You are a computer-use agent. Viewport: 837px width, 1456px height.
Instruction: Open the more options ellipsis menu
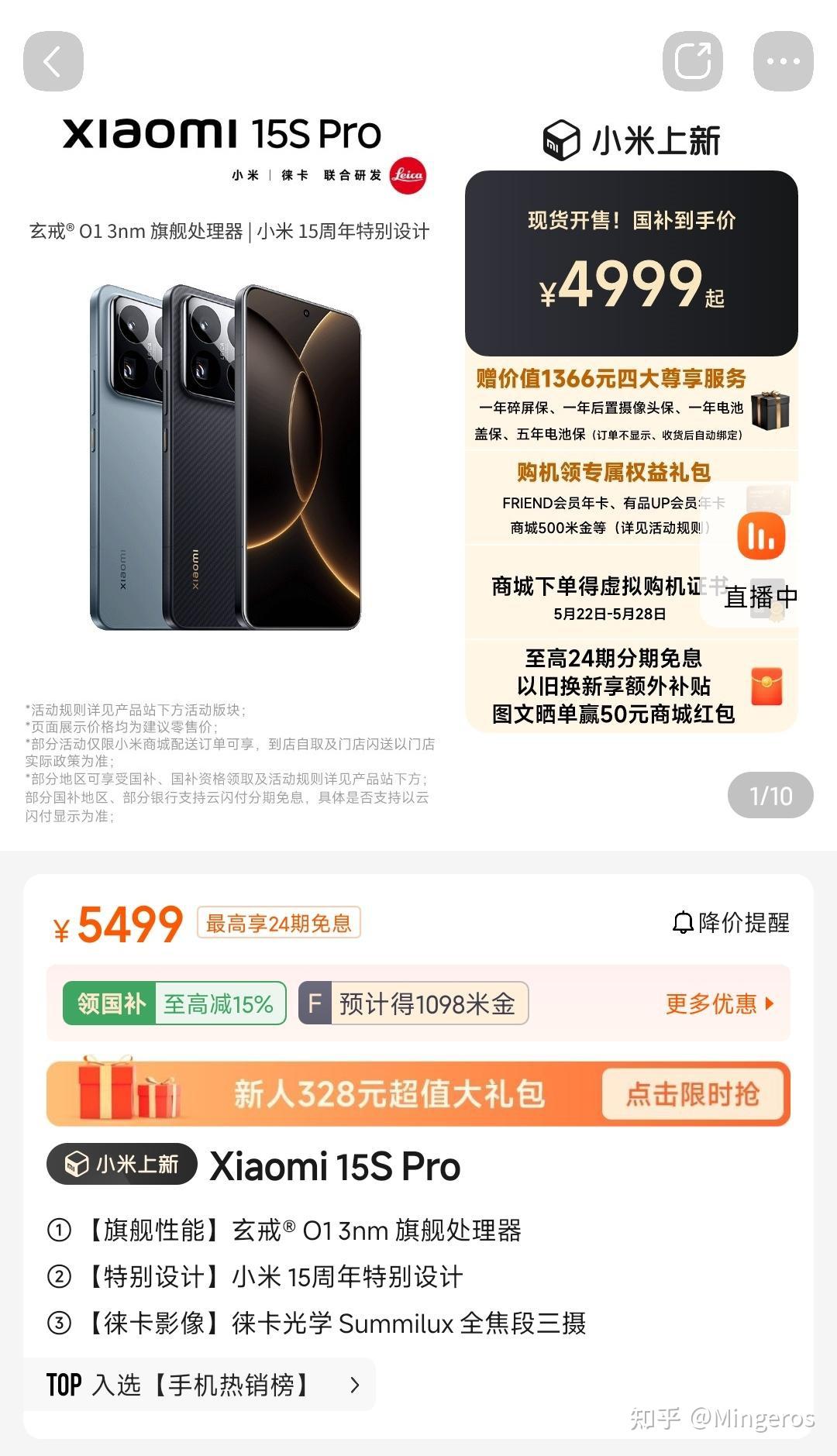pyautogui.click(x=785, y=61)
